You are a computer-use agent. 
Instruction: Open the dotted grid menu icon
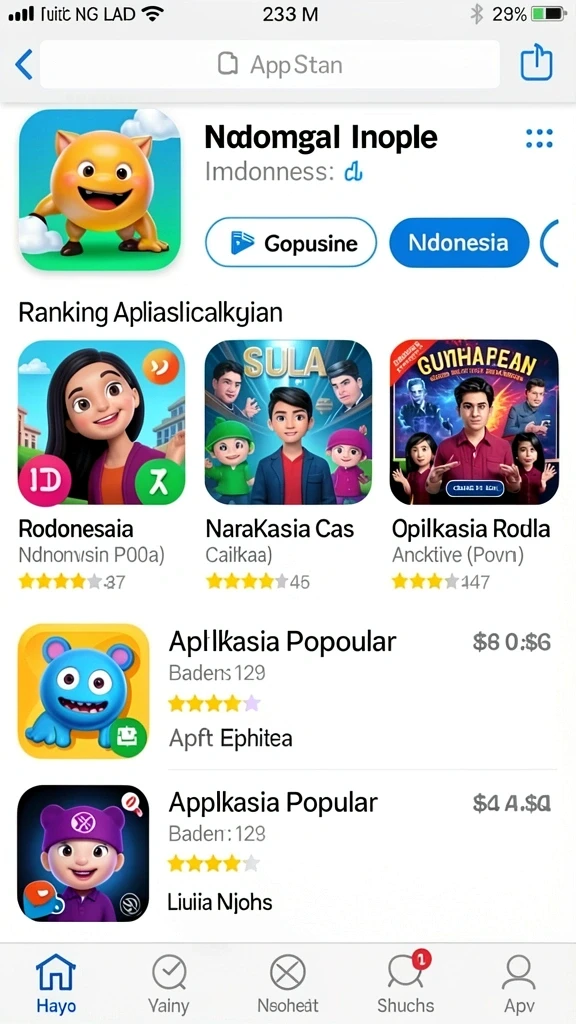(x=539, y=138)
